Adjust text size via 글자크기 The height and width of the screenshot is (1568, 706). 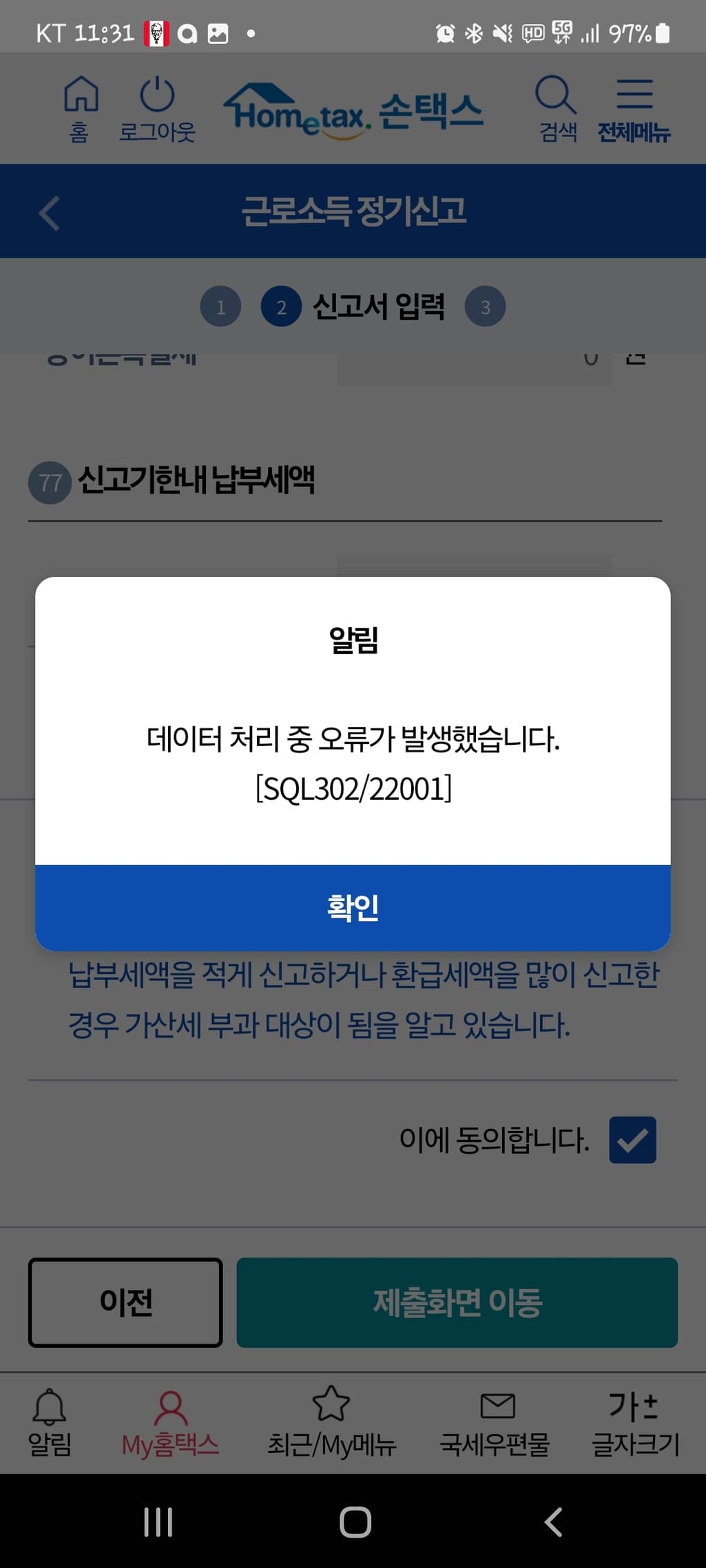coord(635,1421)
